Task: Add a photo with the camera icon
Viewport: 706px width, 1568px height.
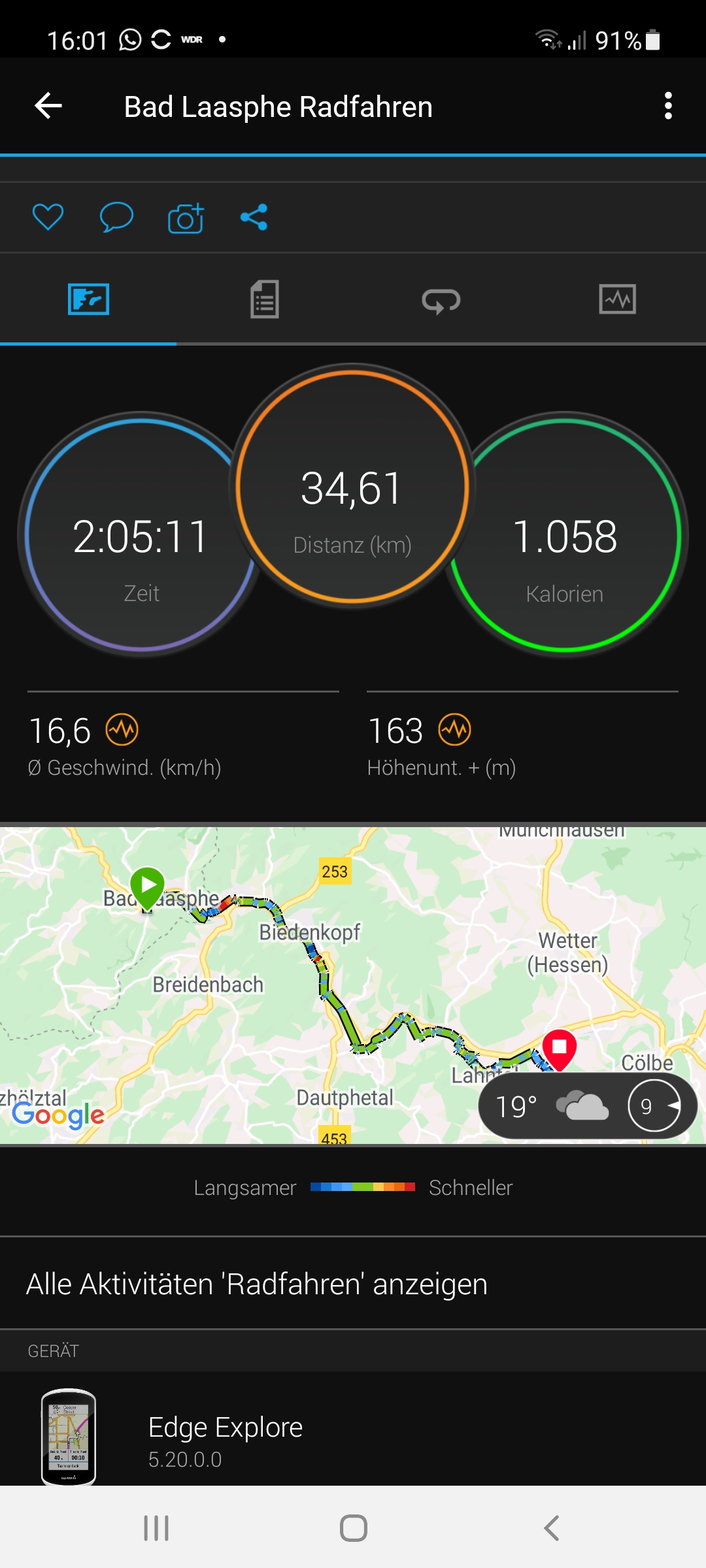Action: pyautogui.click(x=186, y=218)
